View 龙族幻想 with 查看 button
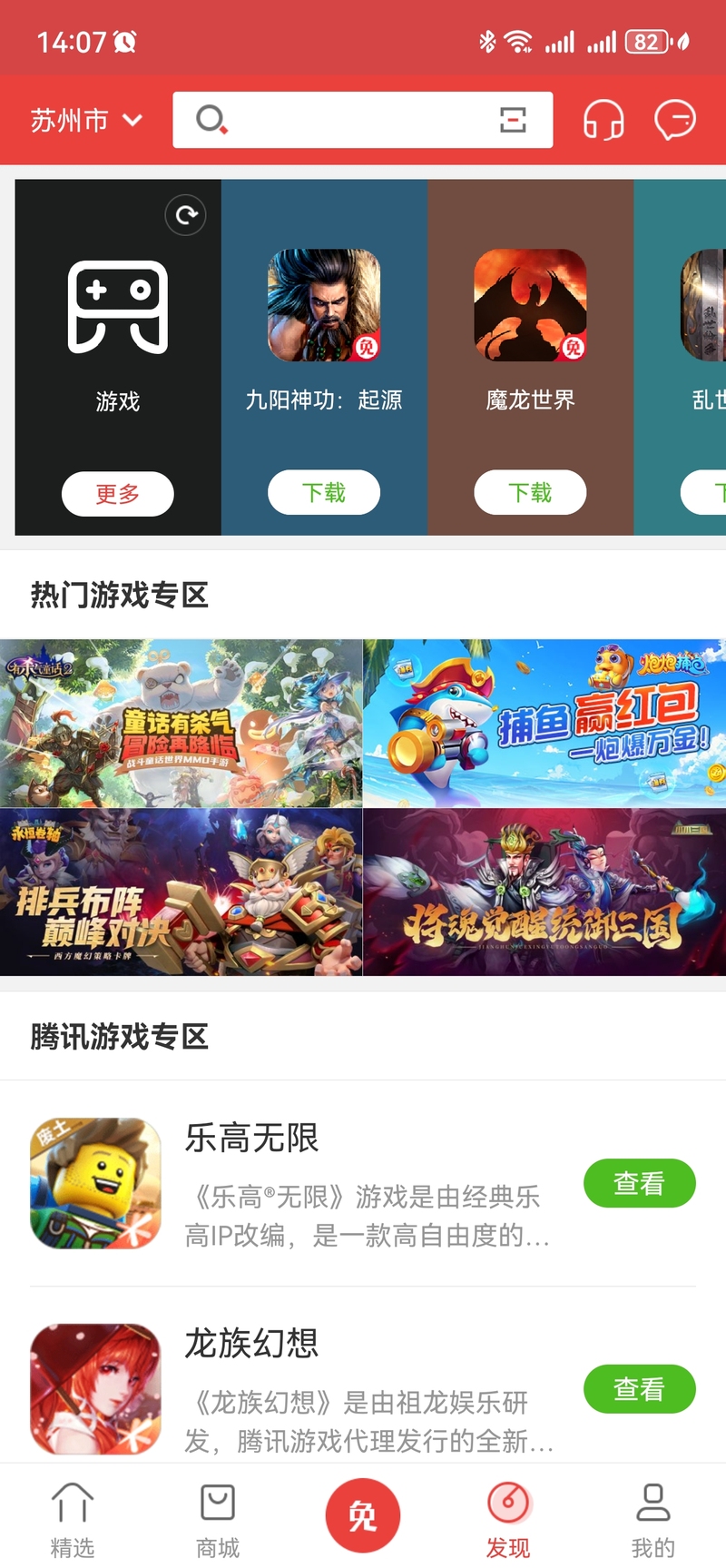 point(639,1388)
